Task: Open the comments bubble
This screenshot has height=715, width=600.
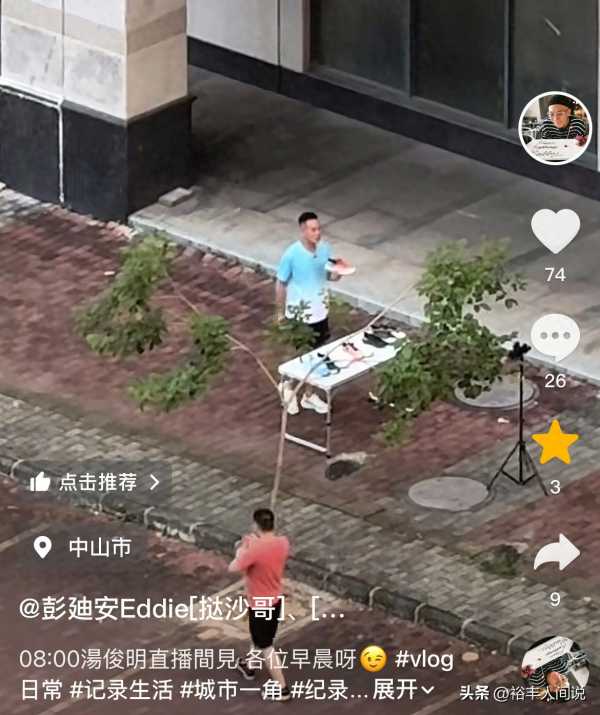Action: click(x=555, y=337)
